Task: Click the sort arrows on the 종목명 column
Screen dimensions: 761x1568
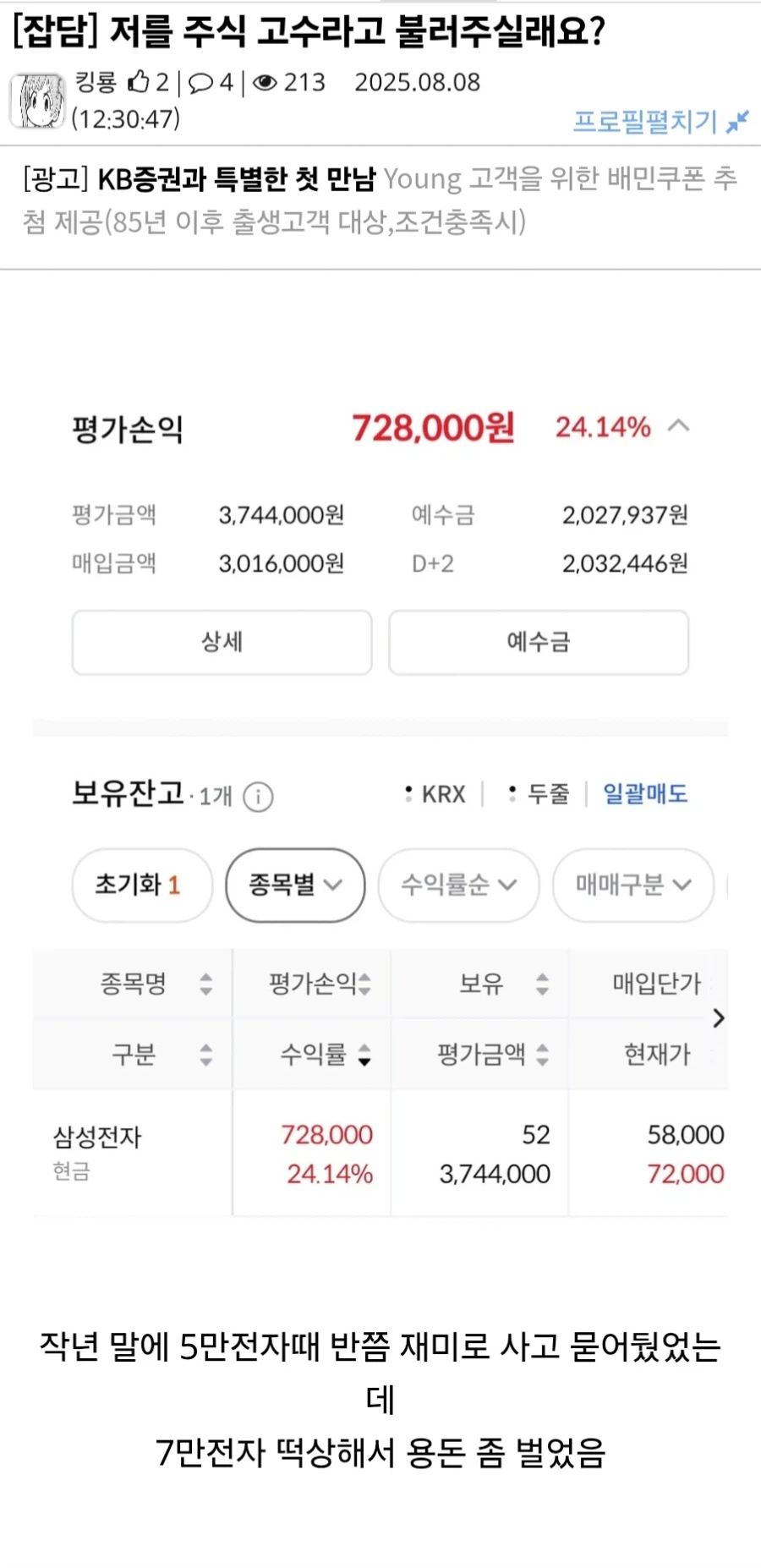Action: tap(204, 984)
